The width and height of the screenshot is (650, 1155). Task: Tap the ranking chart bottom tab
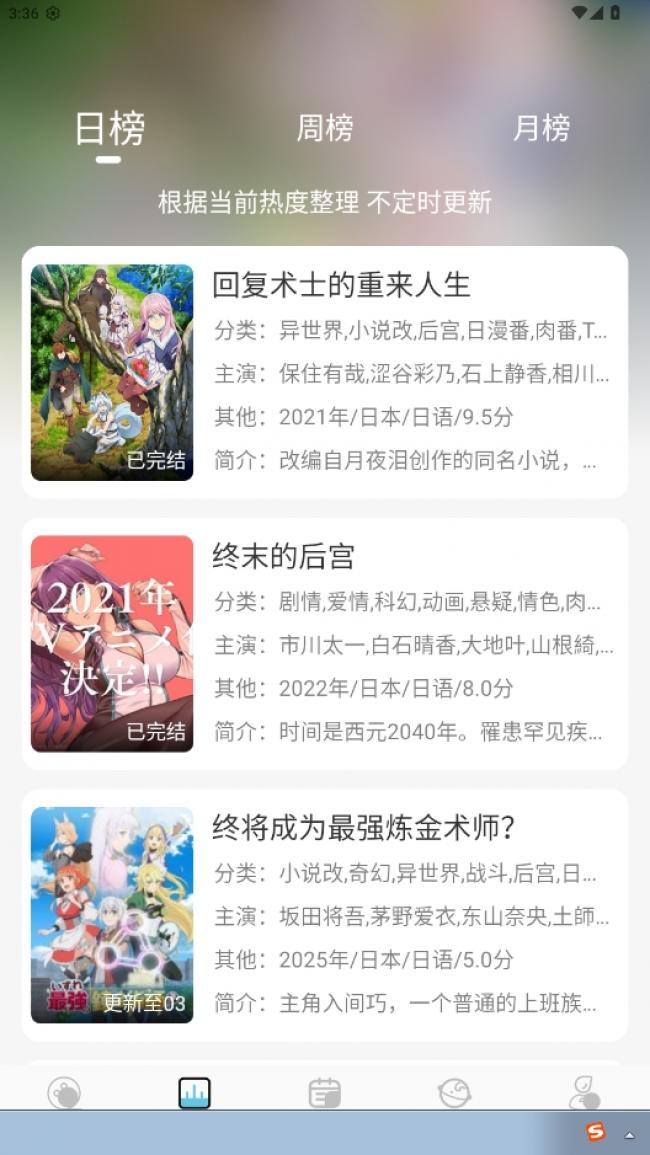click(x=194, y=1093)
